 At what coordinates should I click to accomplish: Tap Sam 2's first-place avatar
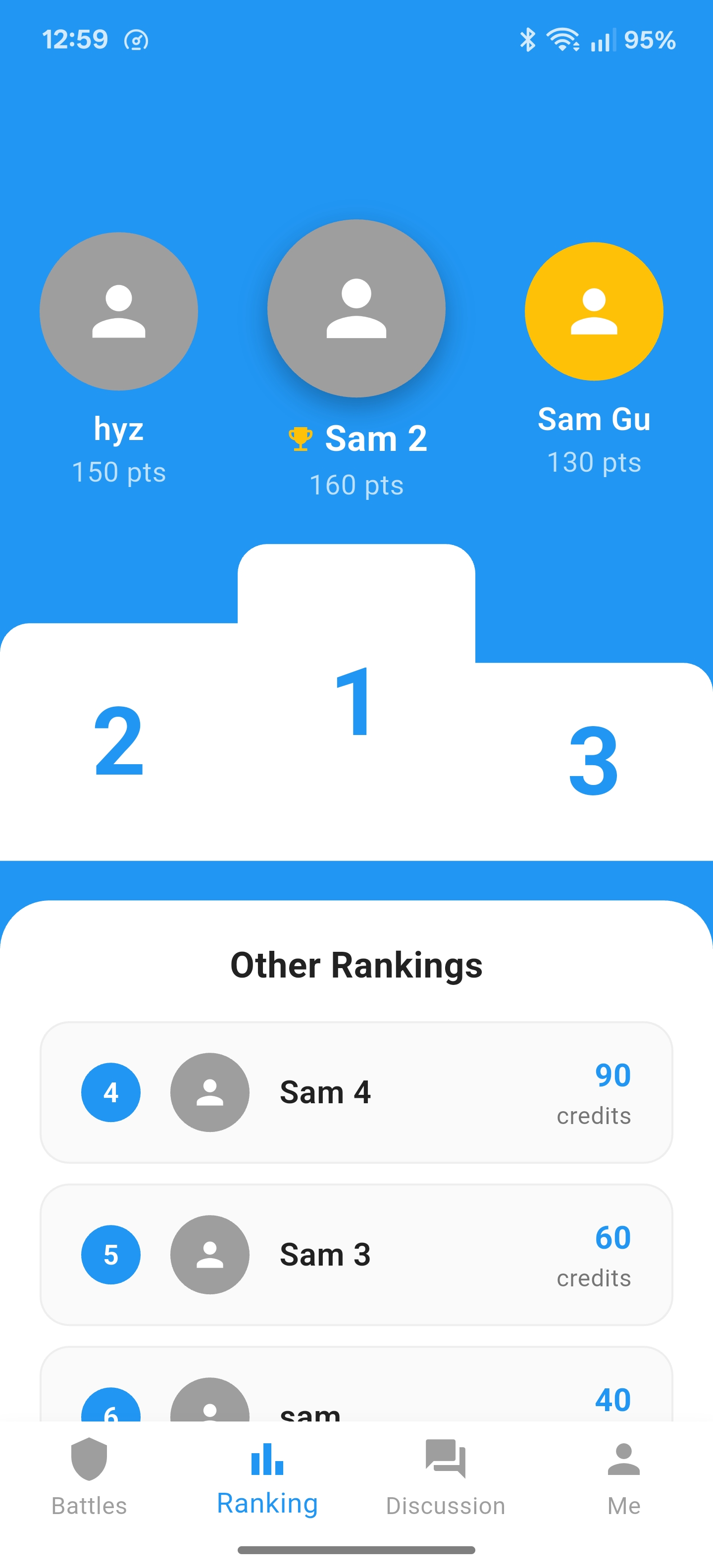(x=356, y=308)
